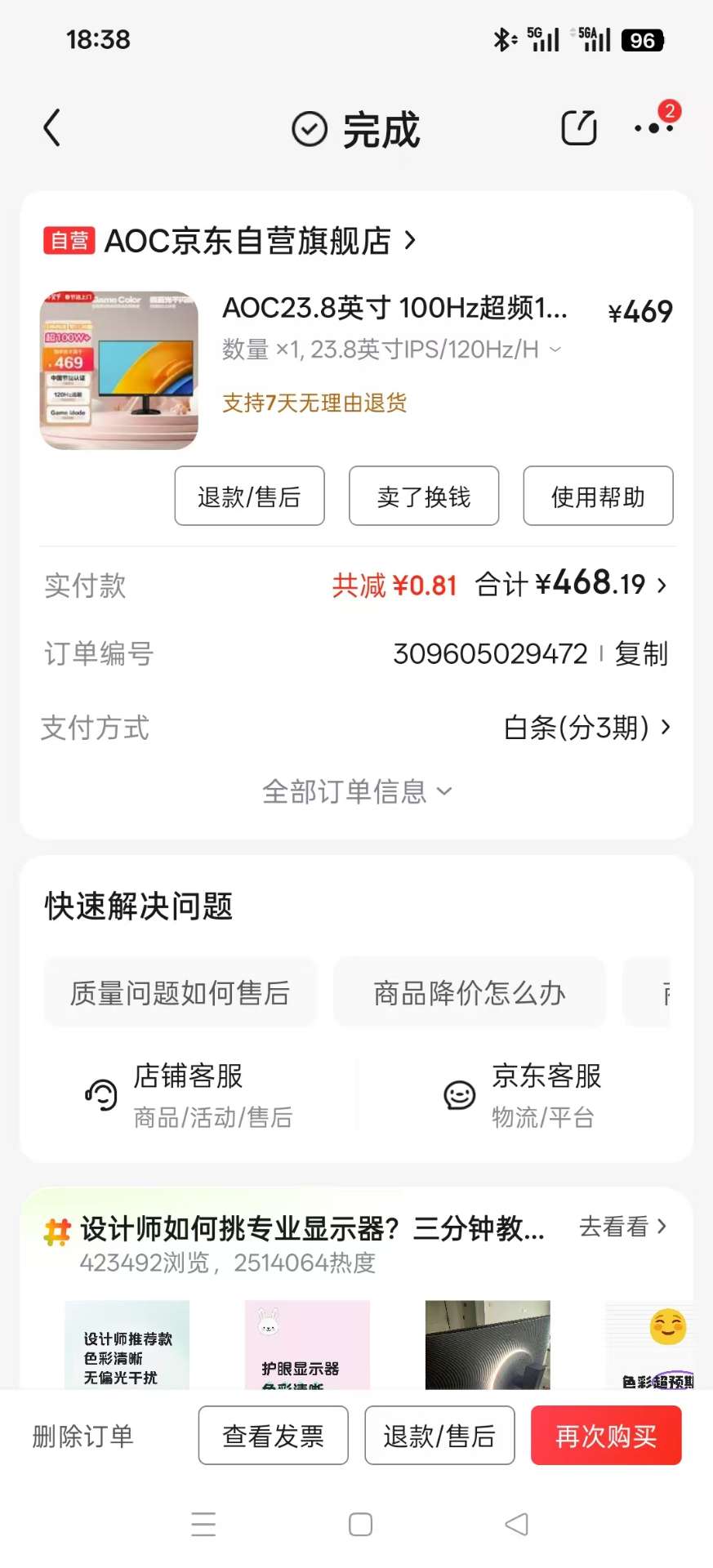This screenshot has height=1568, width=713.
Task: Tap 删除订单 to delete this order
Action: point(83,1436)
